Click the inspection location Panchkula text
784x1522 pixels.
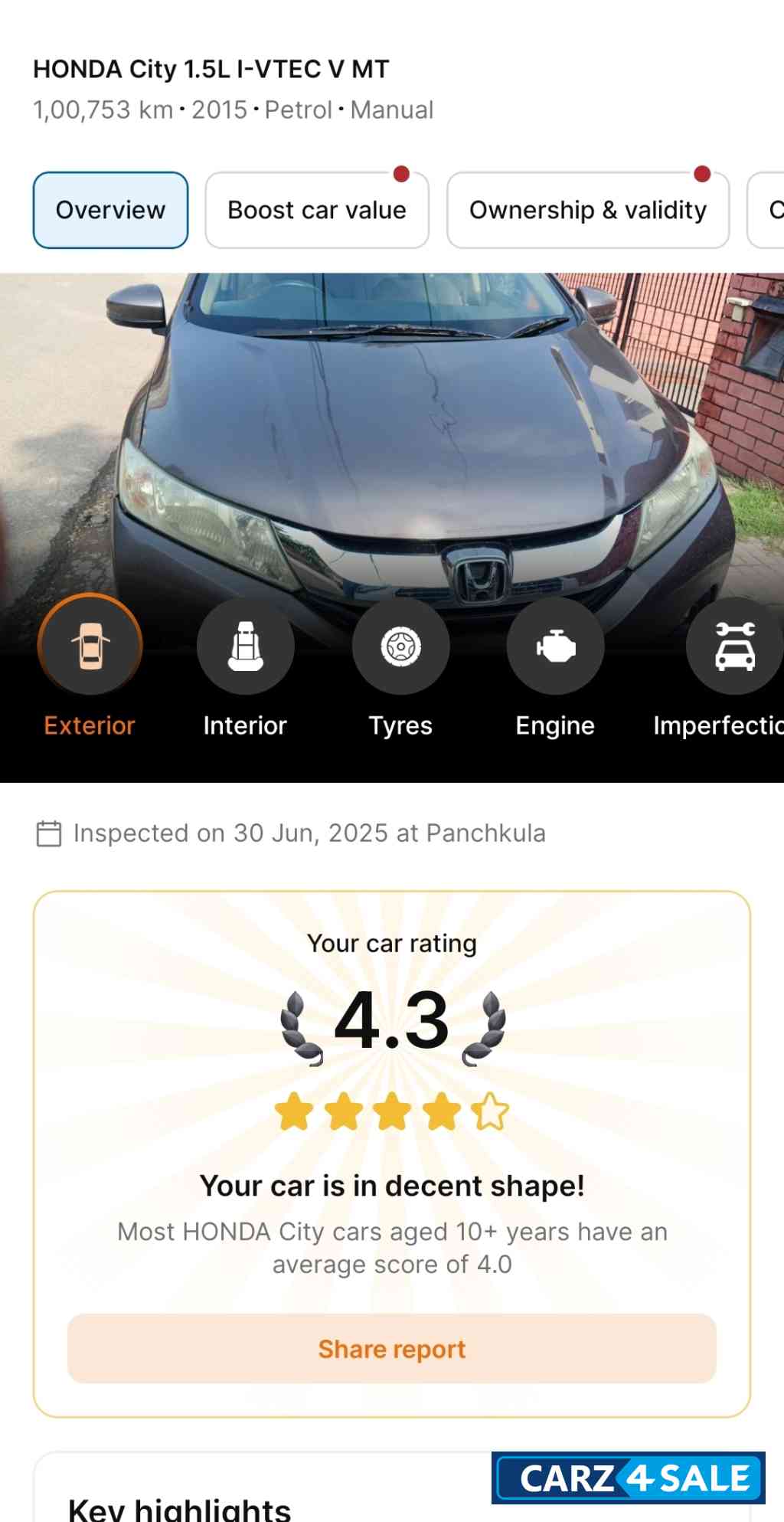[x=487, y=832]
